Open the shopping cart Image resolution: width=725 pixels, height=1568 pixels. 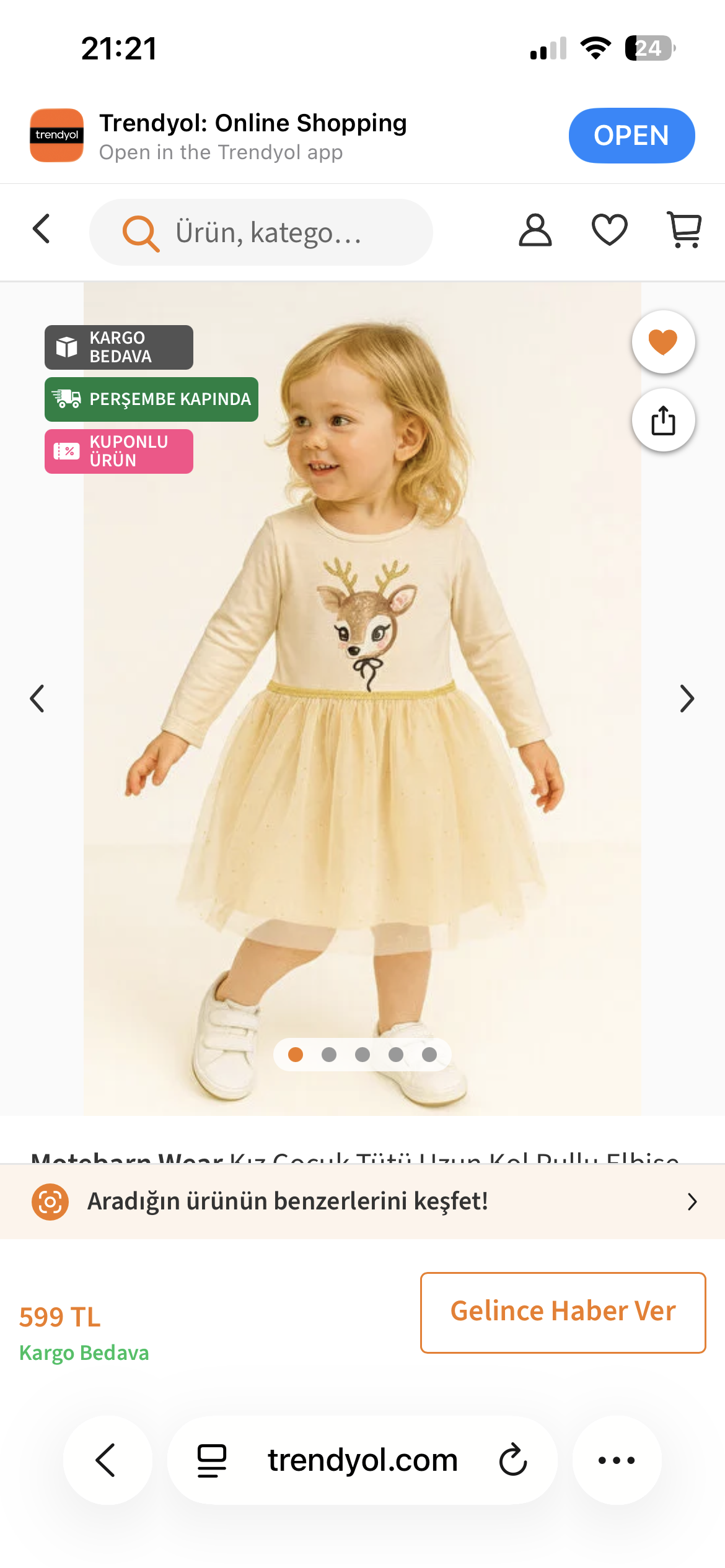(684, 230)
